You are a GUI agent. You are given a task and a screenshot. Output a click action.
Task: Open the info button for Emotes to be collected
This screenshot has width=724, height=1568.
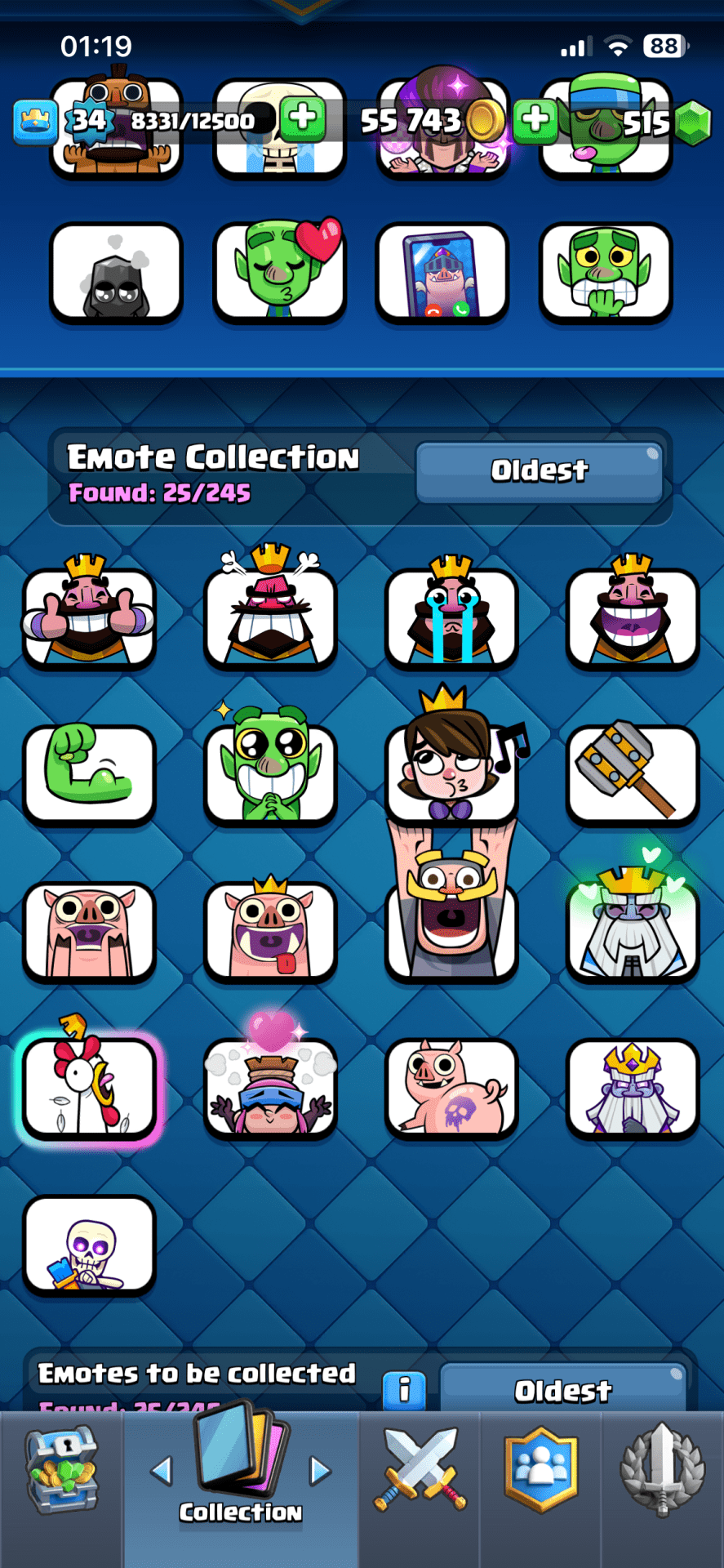pos(404,1389)
